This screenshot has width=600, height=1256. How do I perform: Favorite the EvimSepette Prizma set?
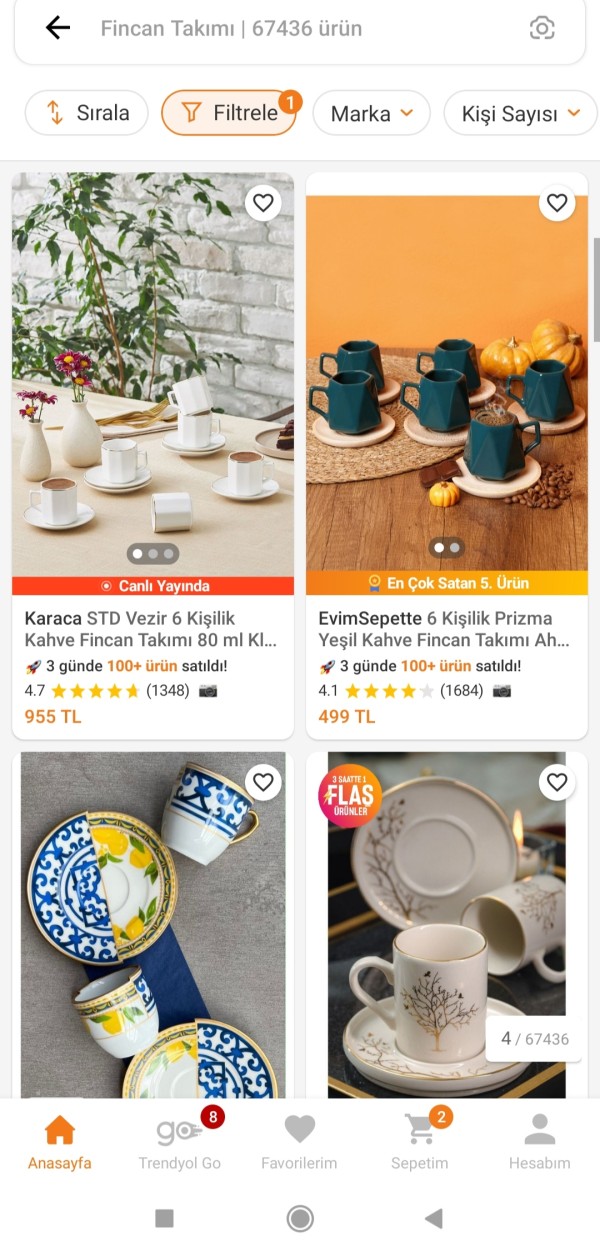(x=557, y=203)
